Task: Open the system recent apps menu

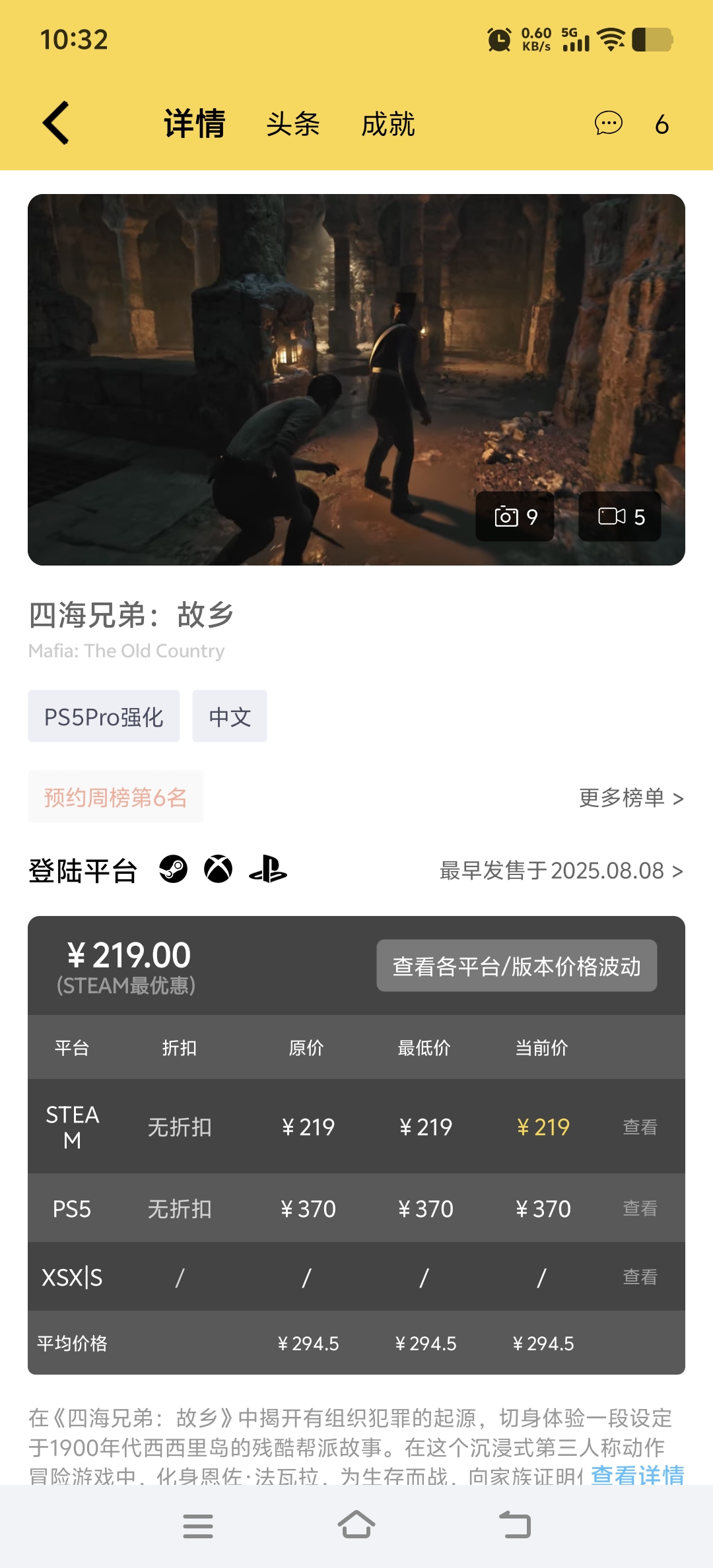Action: [198, 1525]
